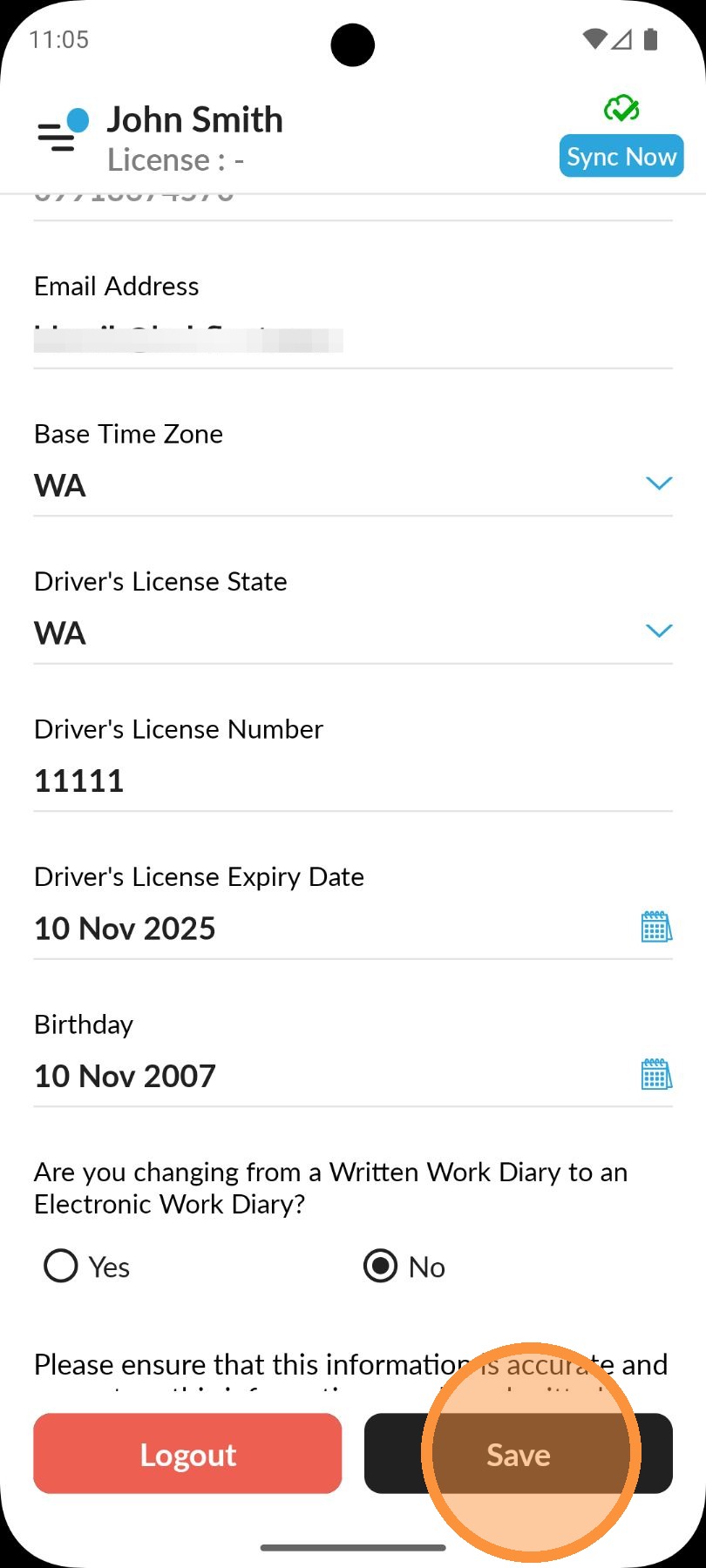This screenshot has height=1568, width=706.
Task: Log out of the account
Action: click(187, 1454)
